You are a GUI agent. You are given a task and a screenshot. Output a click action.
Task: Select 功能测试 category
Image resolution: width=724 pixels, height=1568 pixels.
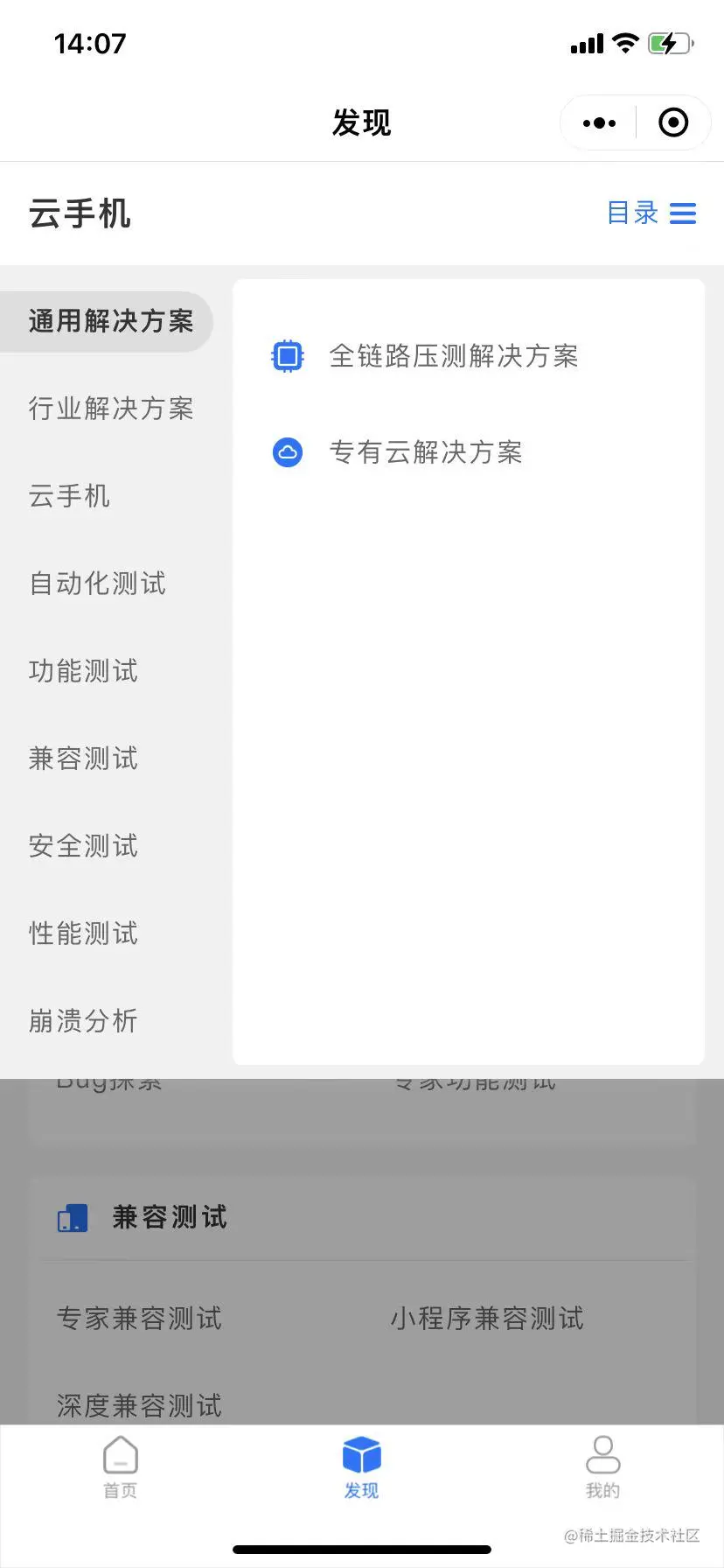pyautogui.click(x=83, y=671)
